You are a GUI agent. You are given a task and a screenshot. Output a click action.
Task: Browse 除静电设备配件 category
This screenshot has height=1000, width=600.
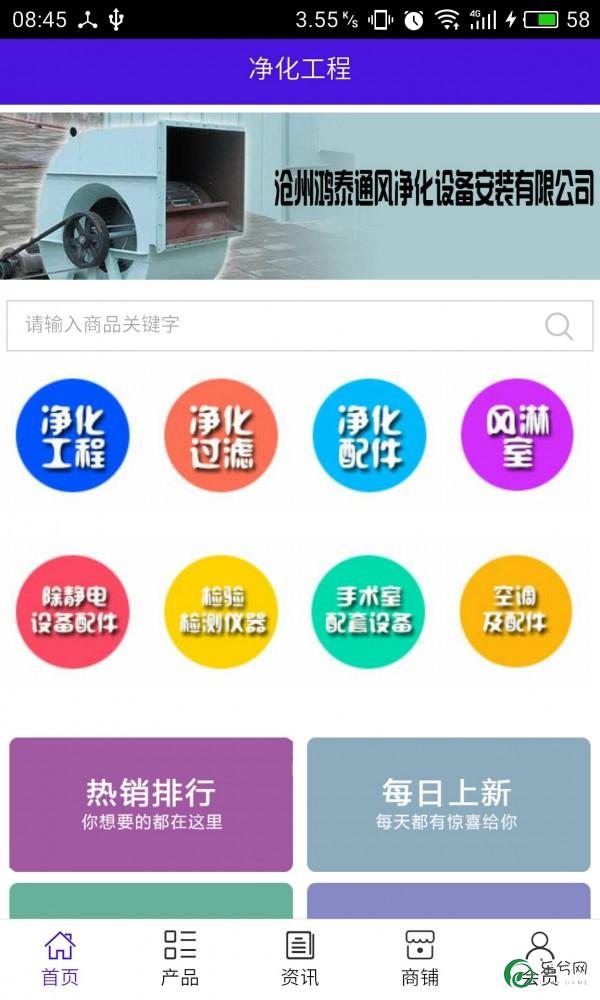coord(73,611)
